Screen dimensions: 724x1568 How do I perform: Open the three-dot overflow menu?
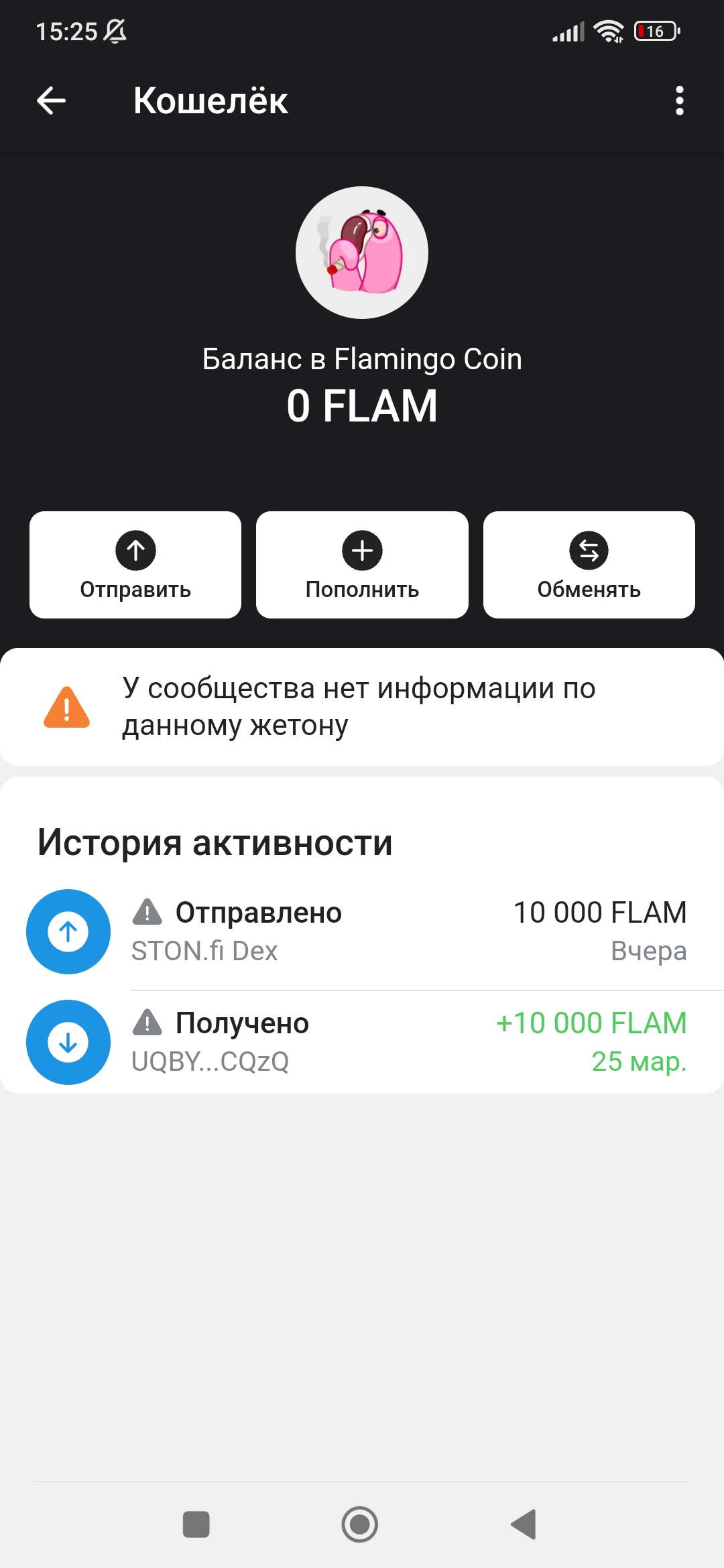[x=679, y=101]
